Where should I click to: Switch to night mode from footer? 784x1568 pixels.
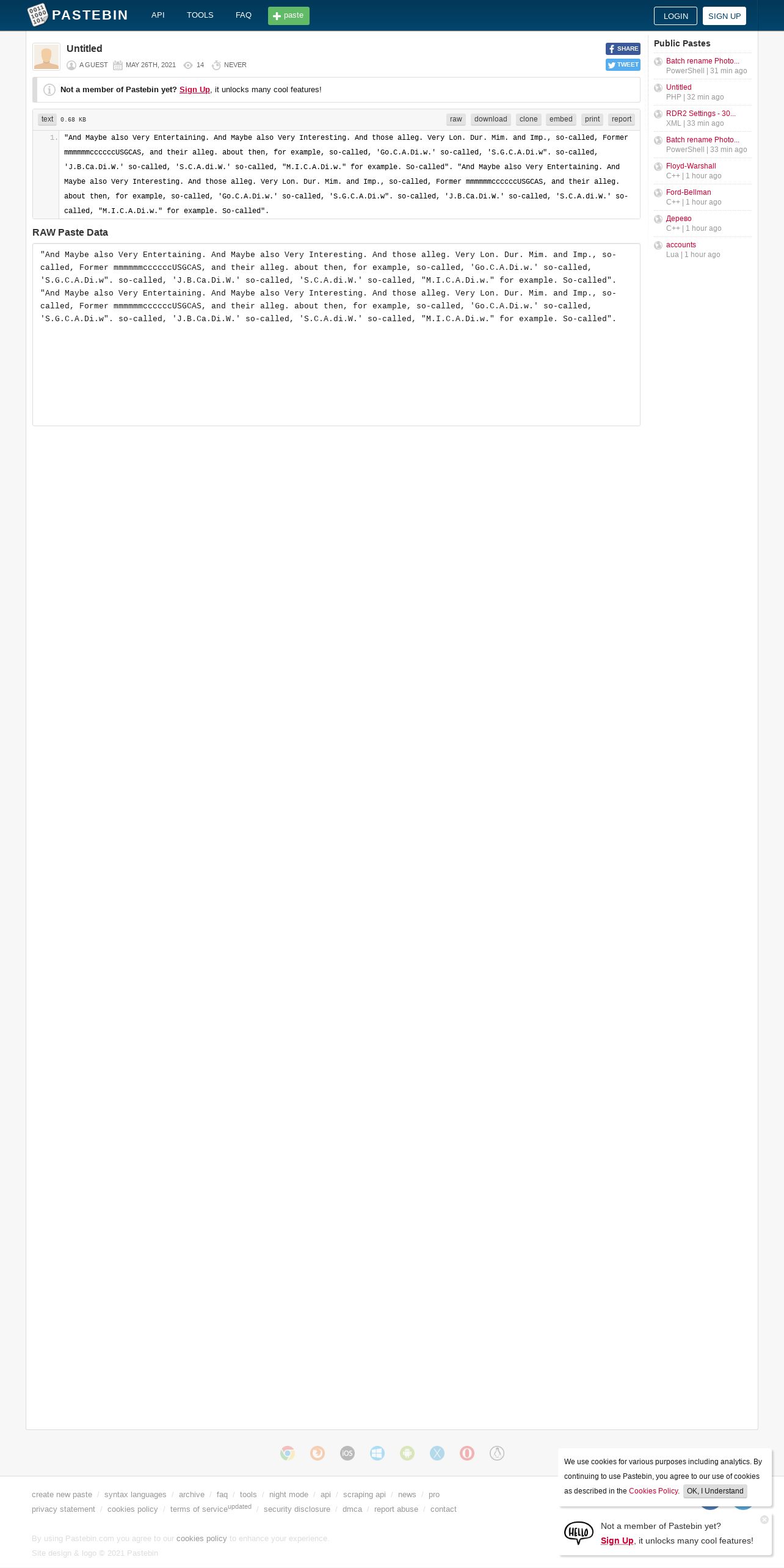[x=288, y=1495]
